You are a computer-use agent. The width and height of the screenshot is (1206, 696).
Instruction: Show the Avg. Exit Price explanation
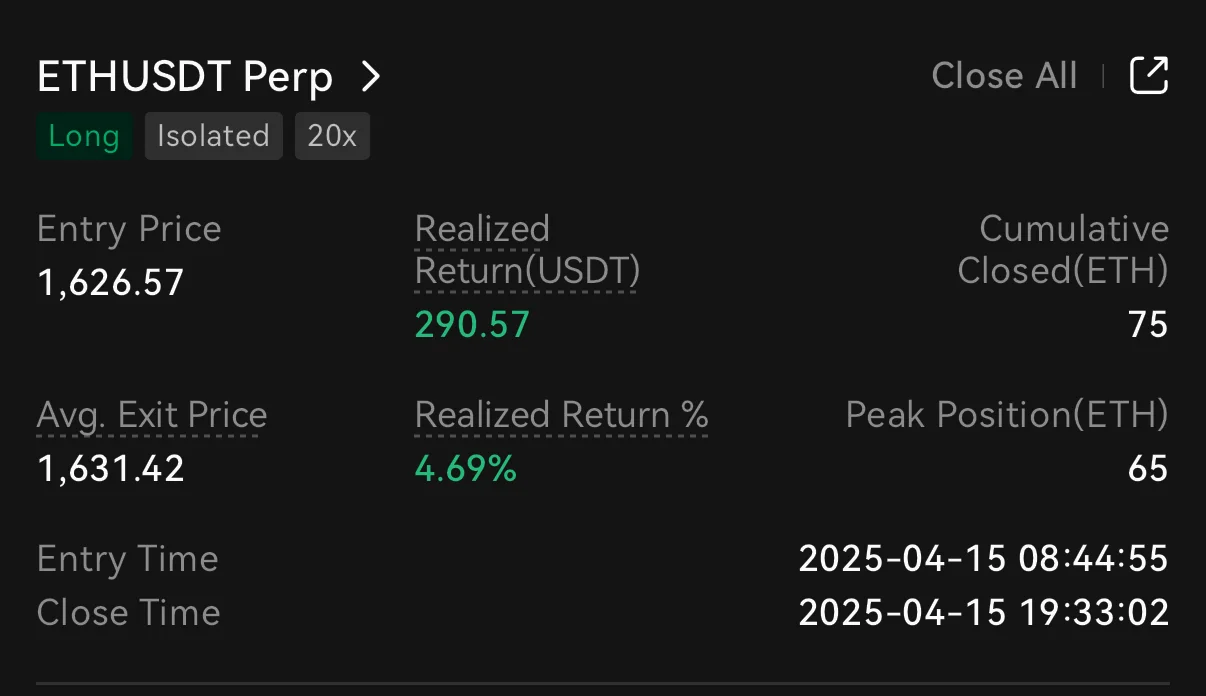(x=152, y=415)
